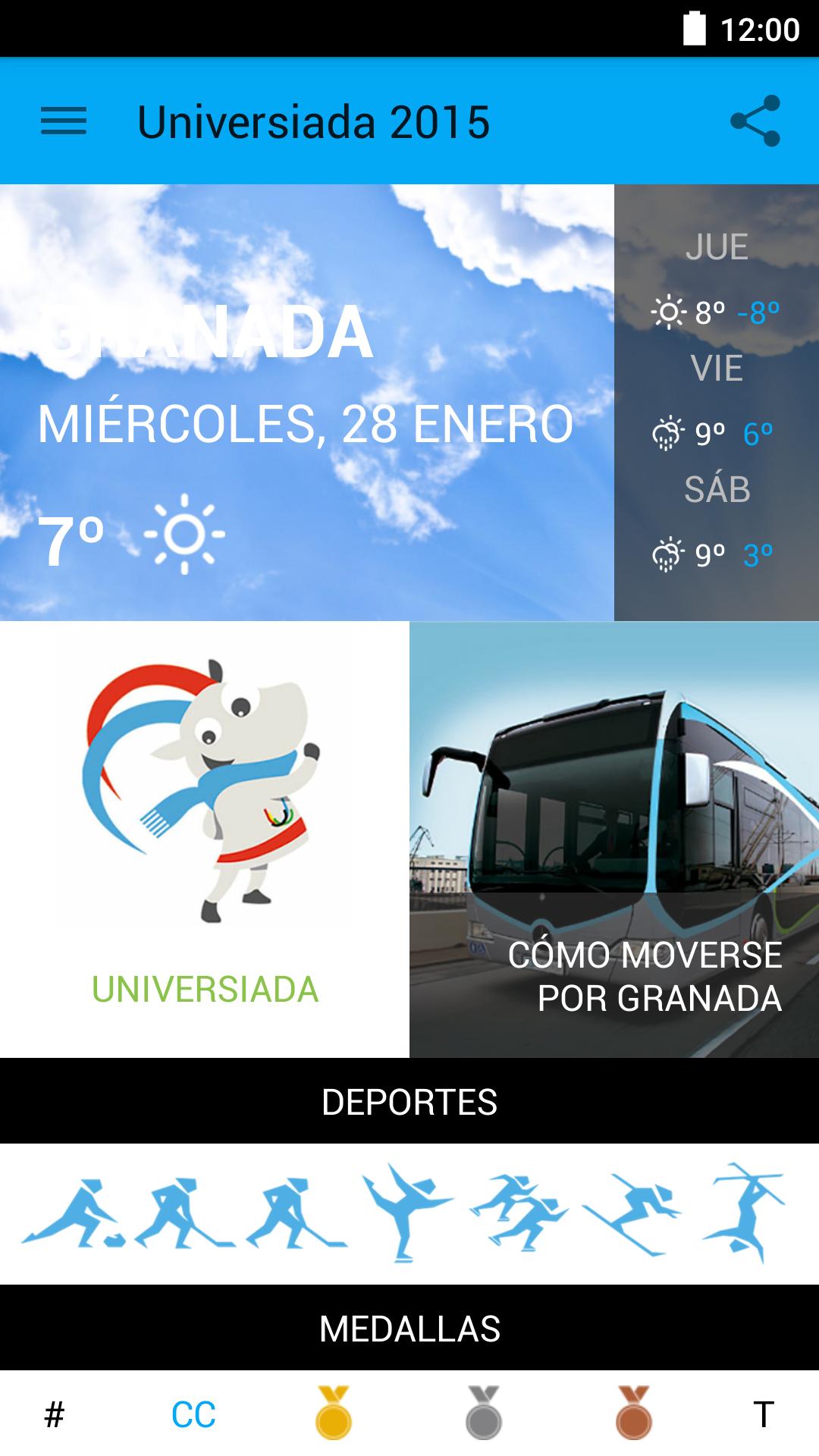Tap the share icon in the header
This screenshot has width=819, height=1456.
click(x=755, y=121)
